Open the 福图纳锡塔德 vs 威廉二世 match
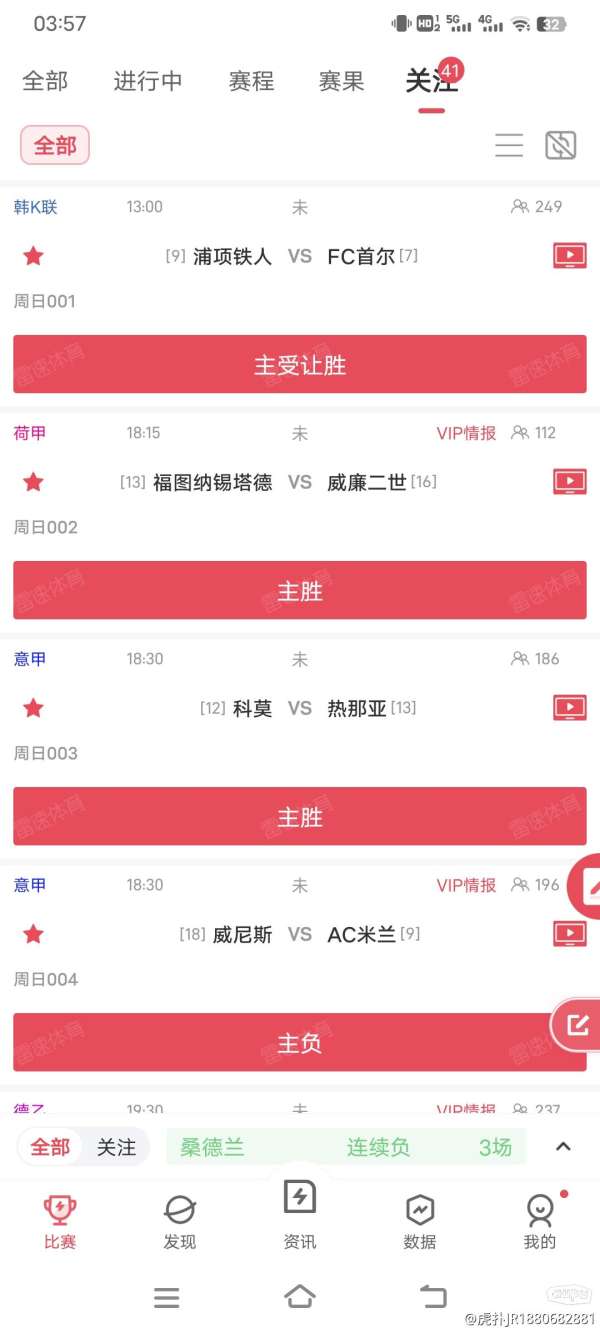 (x=300, y=482)
